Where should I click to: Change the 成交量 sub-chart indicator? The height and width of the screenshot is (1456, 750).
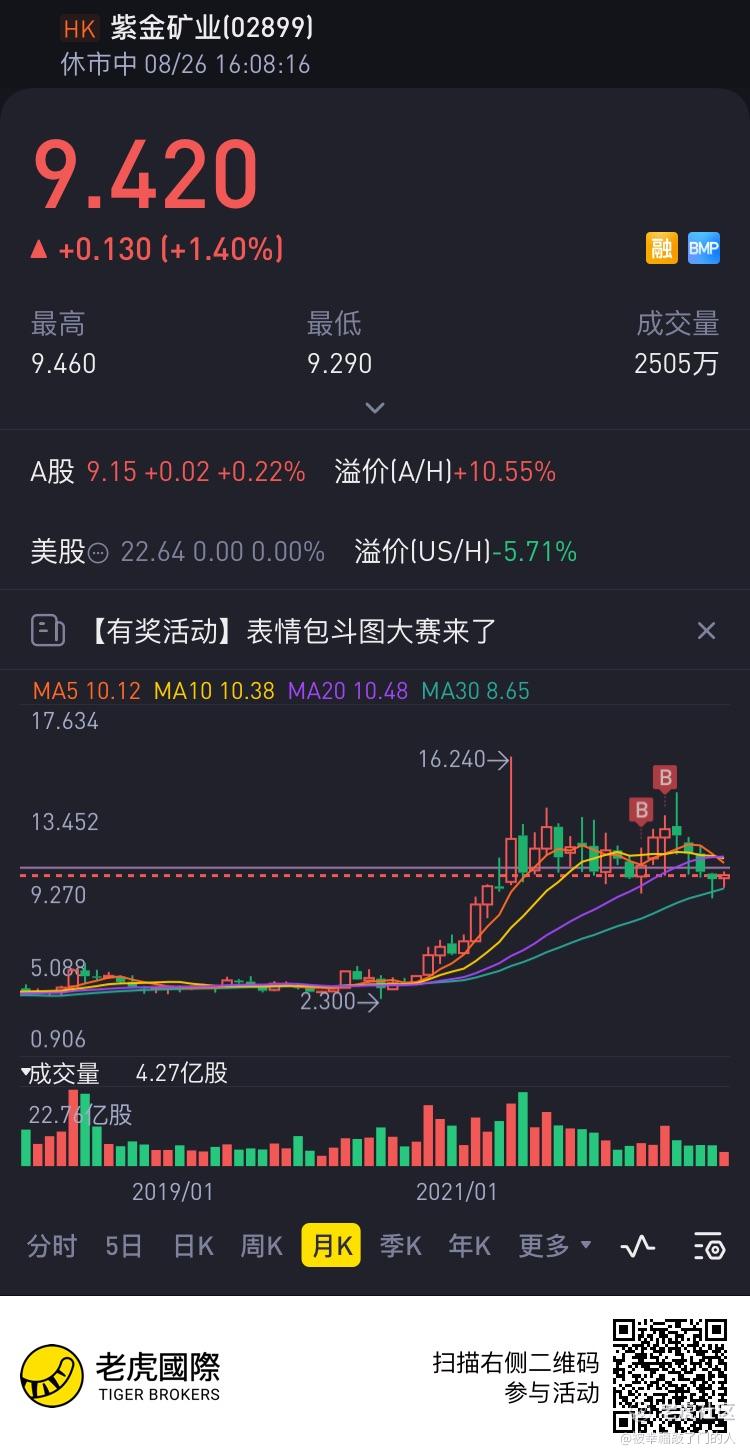click(60, 1074)
